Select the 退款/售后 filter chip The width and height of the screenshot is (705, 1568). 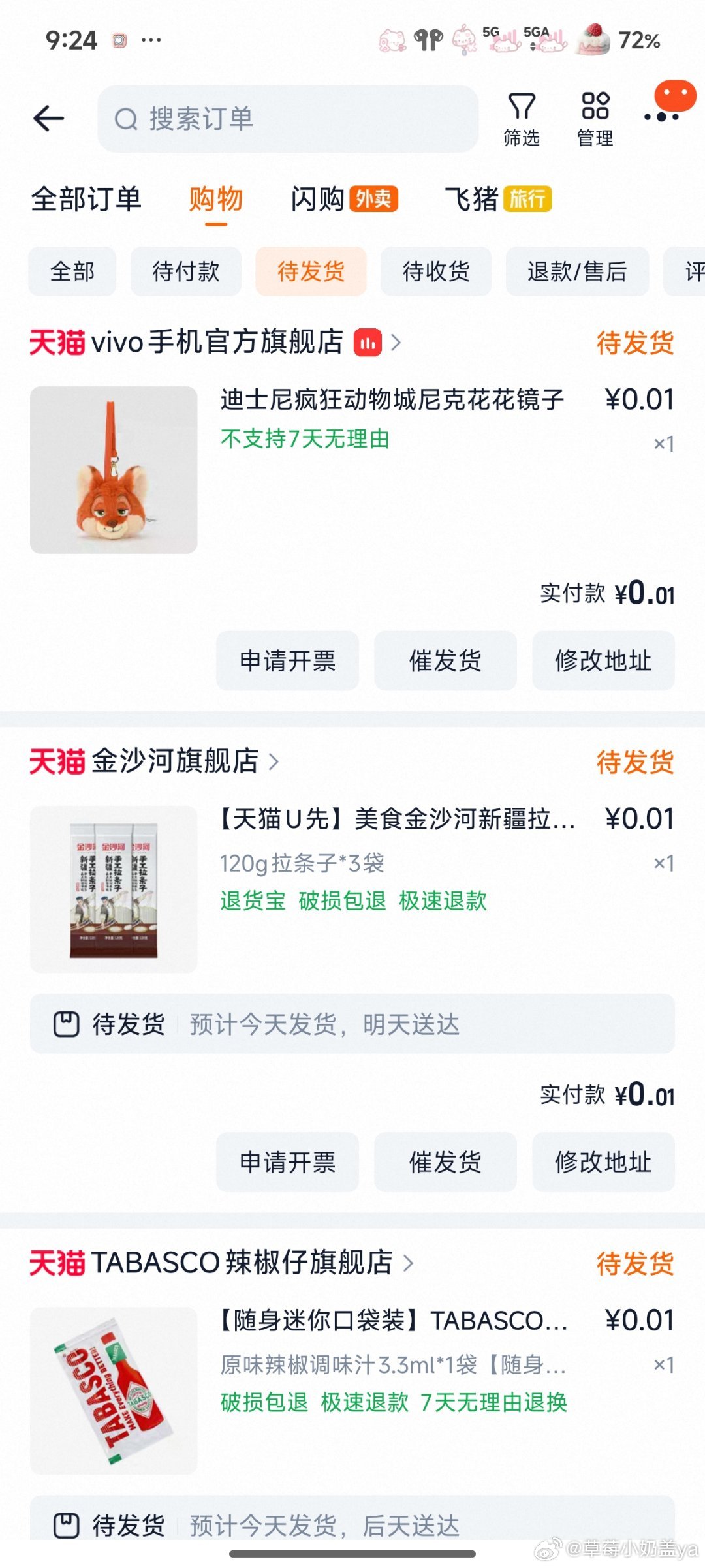[577, 271]
